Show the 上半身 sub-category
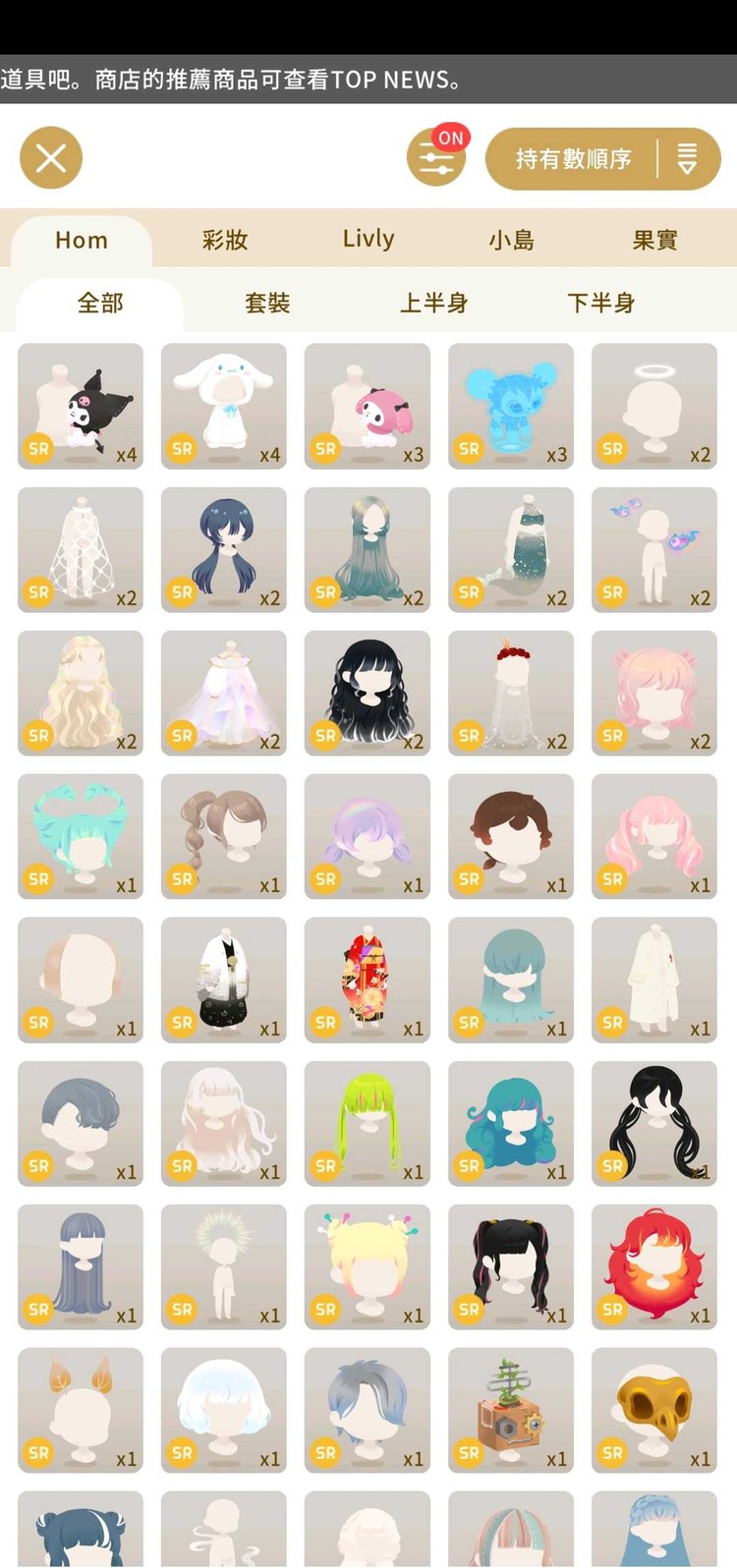 (x=433, y=303)
